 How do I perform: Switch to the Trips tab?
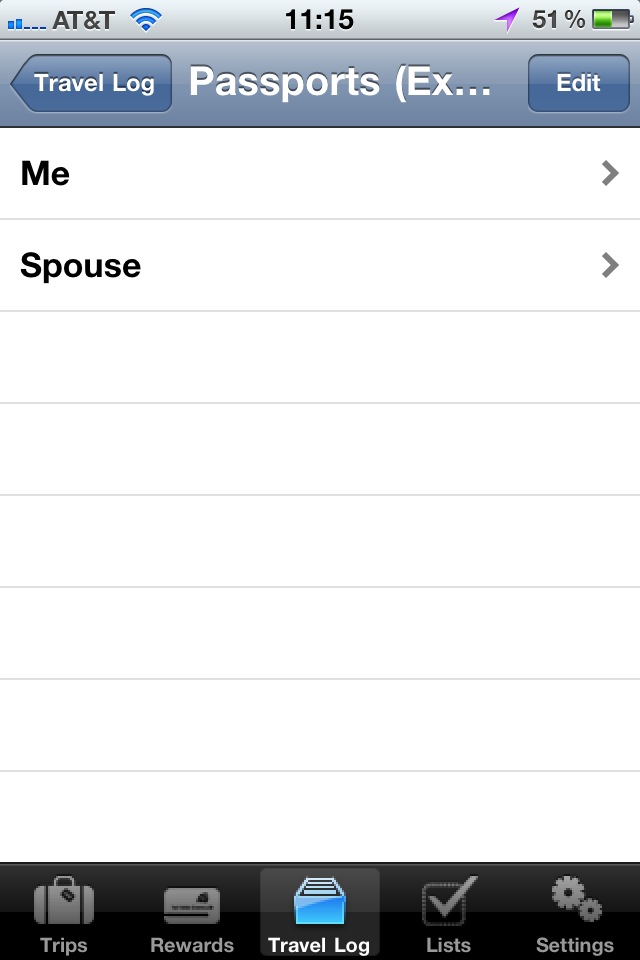click(64, 914)
